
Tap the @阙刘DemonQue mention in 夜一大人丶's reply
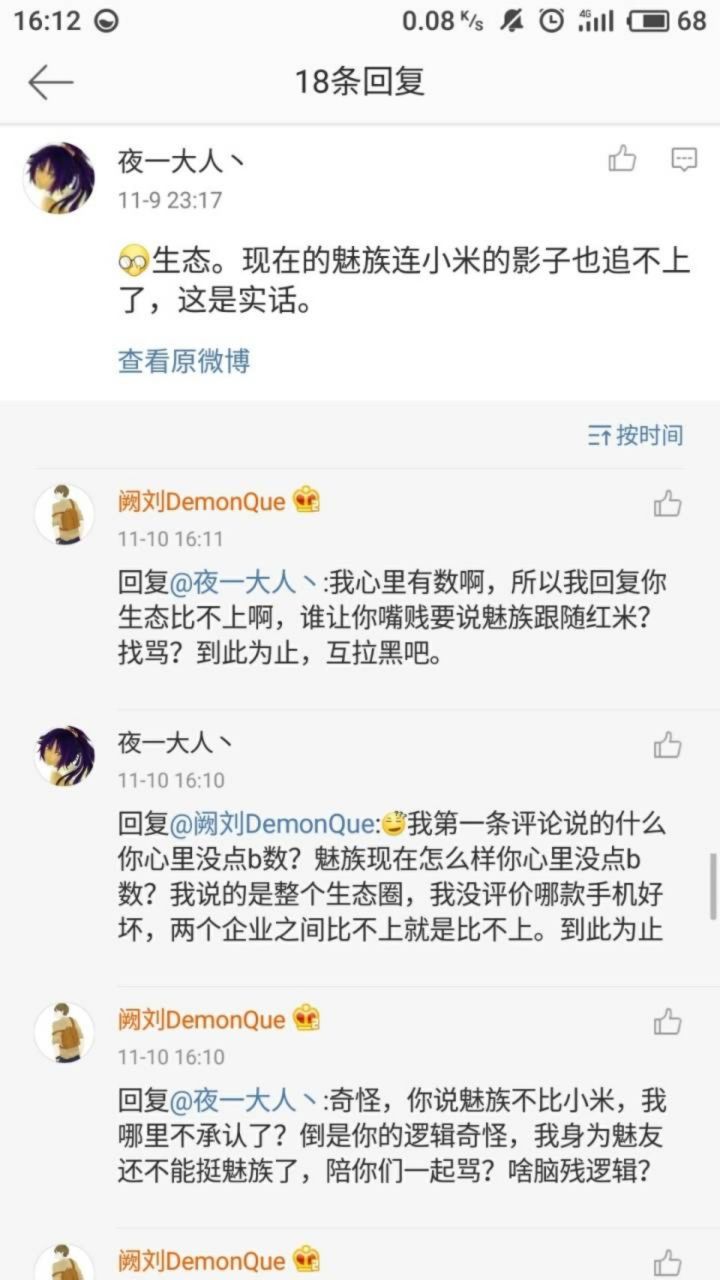click(x=275, y=824)
